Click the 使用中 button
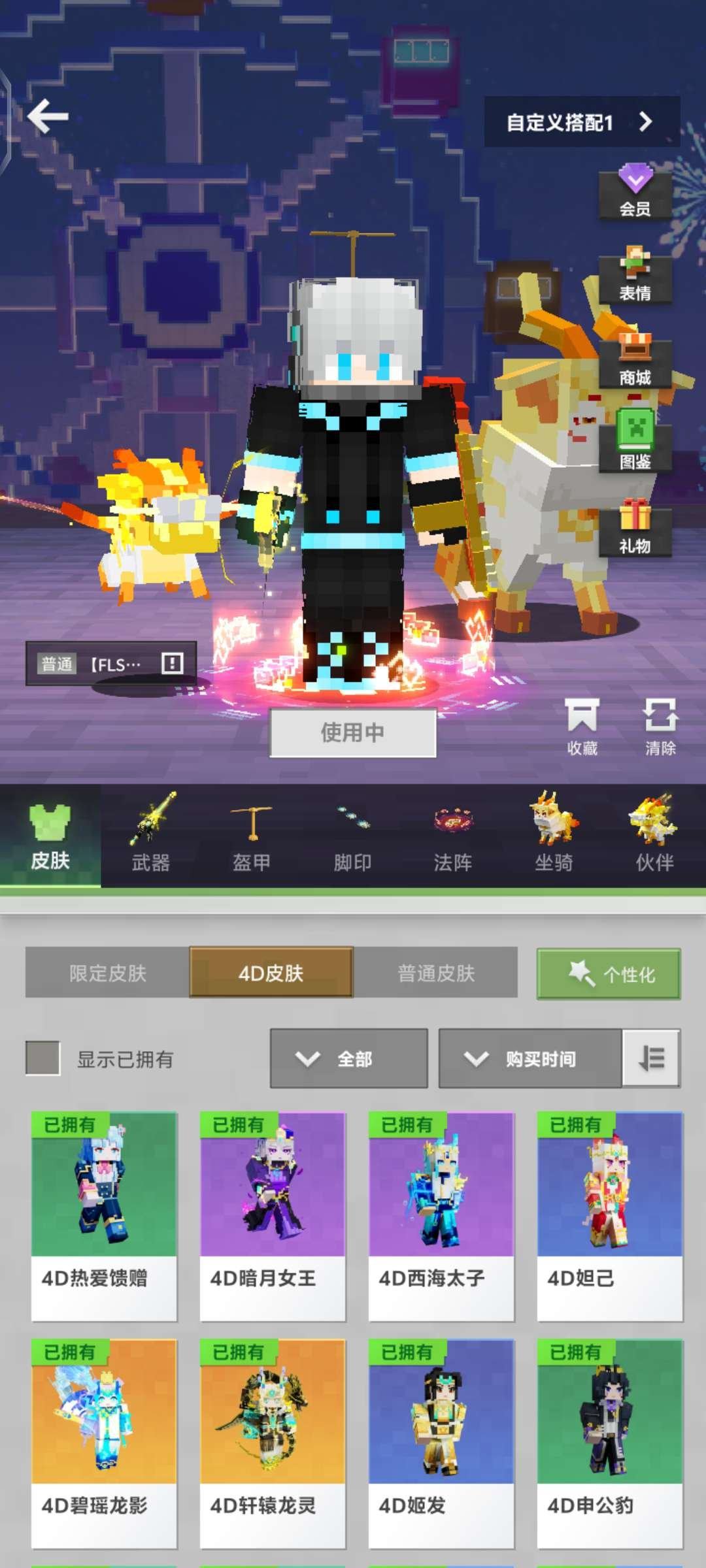This screenshot has width=706, height=1568. (x=353, y=732)
